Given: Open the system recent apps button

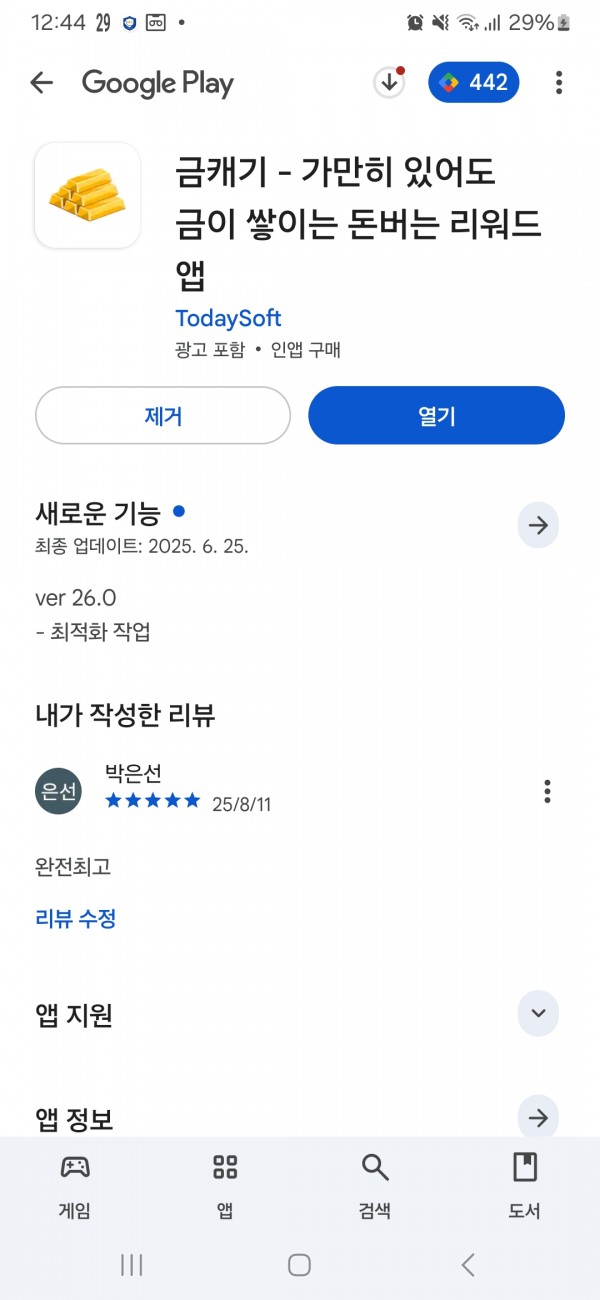Looking at the screenshot, I should tap(132, 1265).
